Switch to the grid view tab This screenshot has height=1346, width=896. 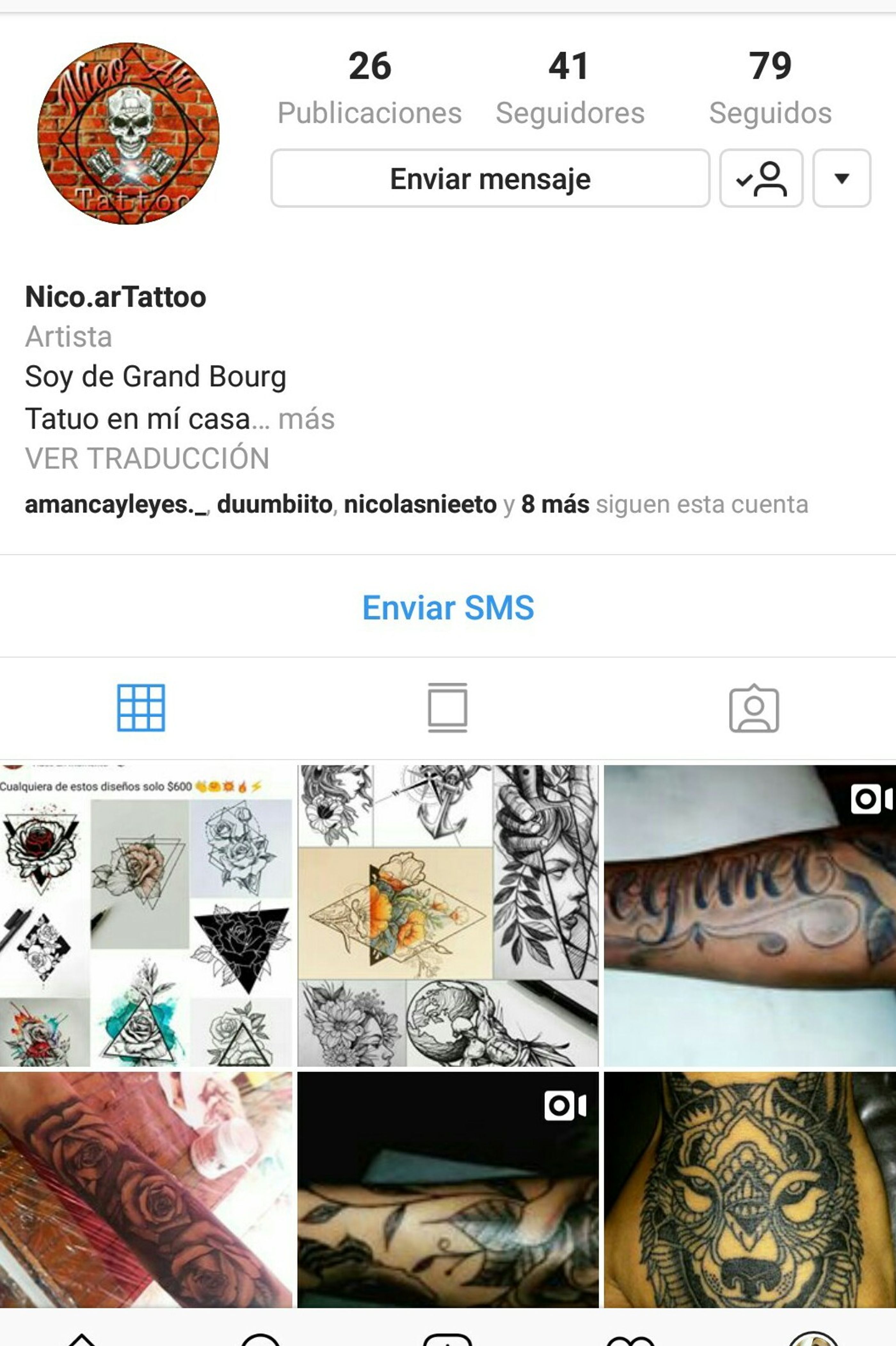[141, 708]
